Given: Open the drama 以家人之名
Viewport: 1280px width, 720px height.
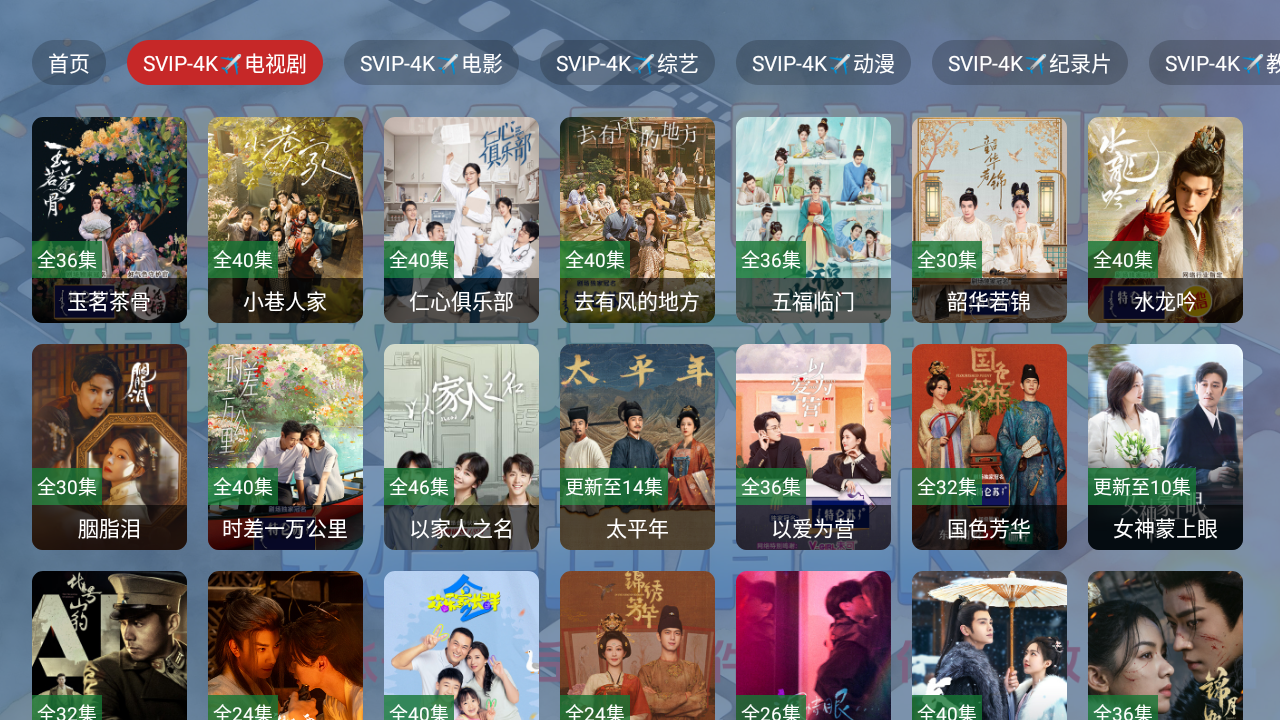Looking at the screenshot, I should (x=461, y=447).
